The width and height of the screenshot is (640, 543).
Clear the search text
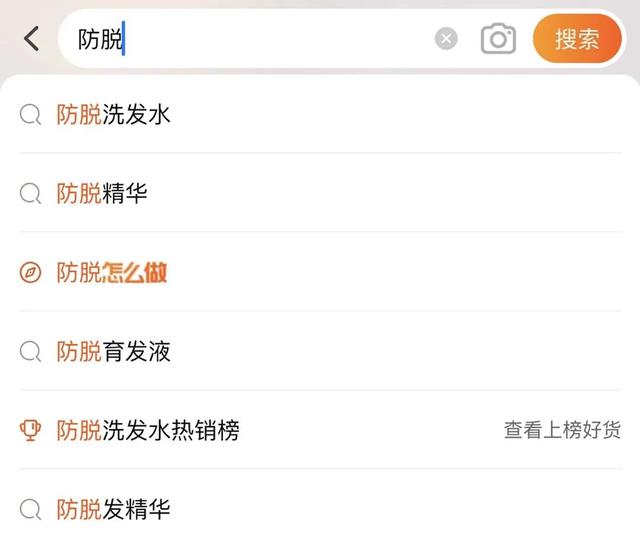446,39
